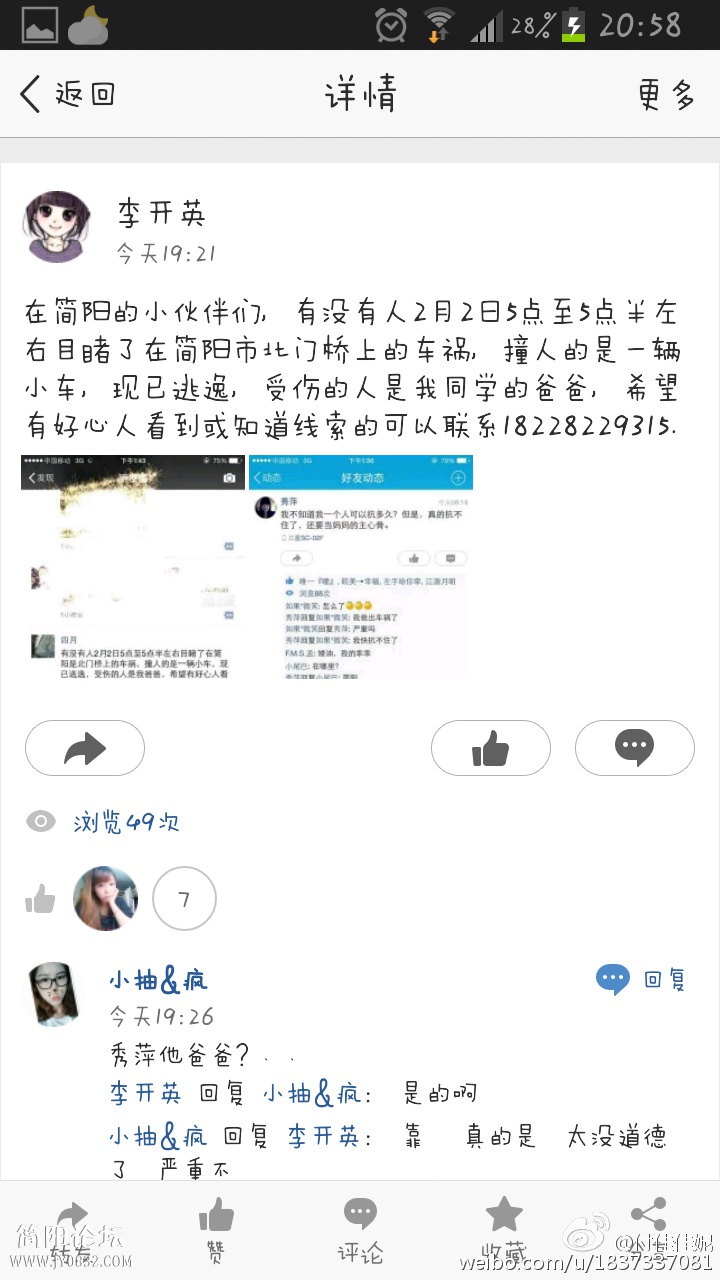Tap the share arrow button under the post

coord(85,748)
